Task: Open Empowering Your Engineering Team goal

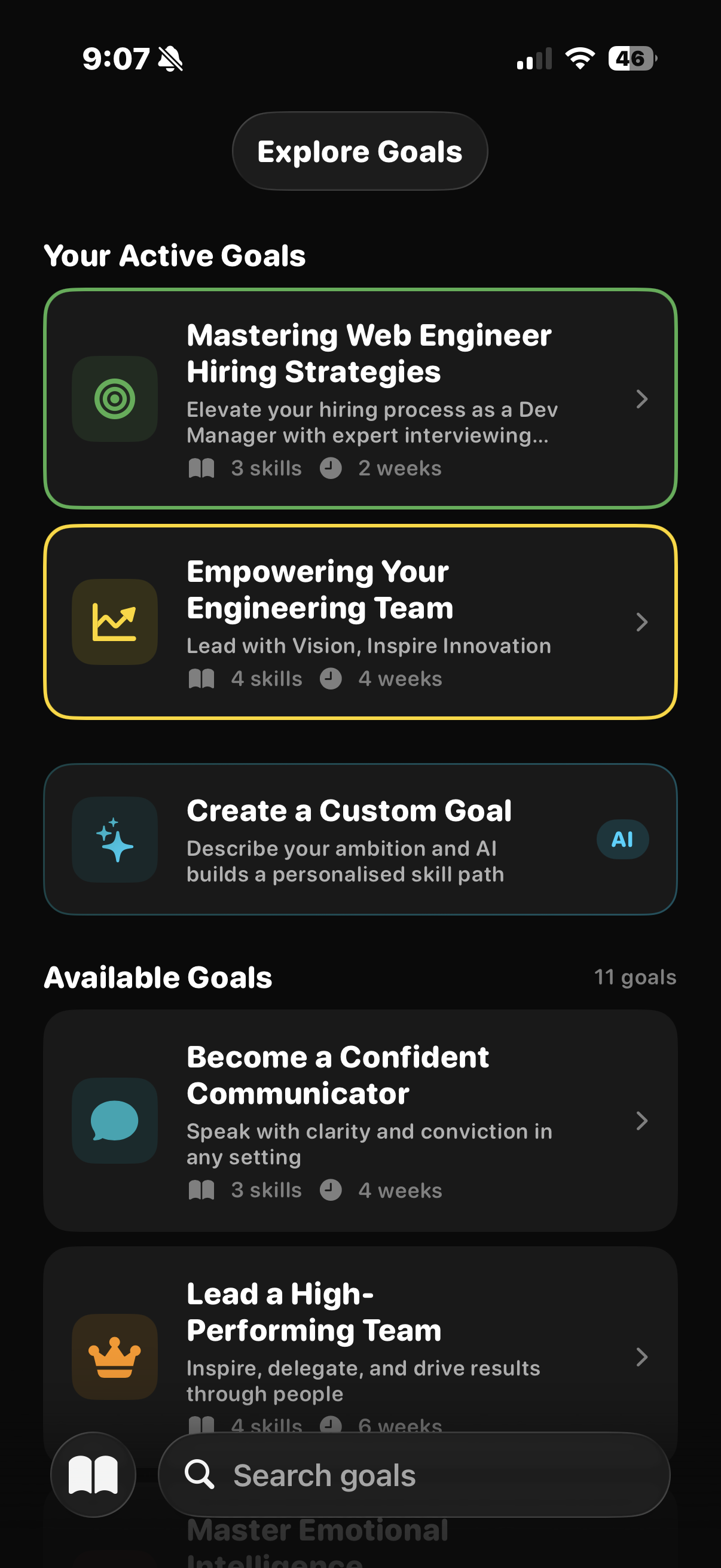Action: 360,621
